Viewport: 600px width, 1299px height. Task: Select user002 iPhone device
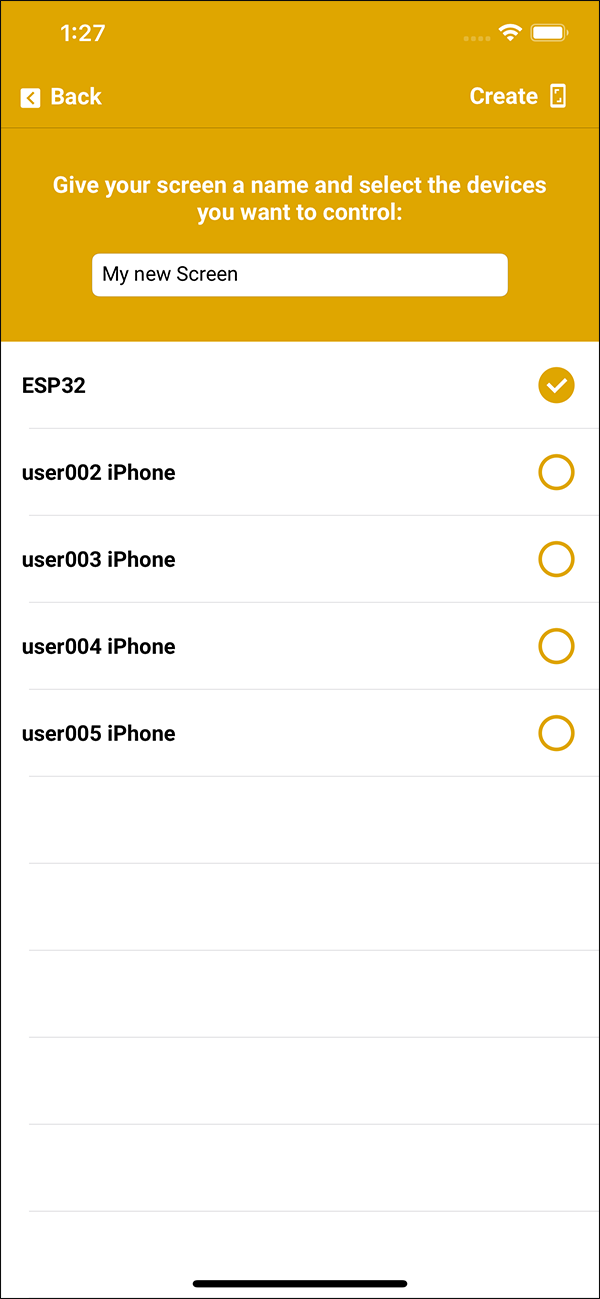point(556,472)
